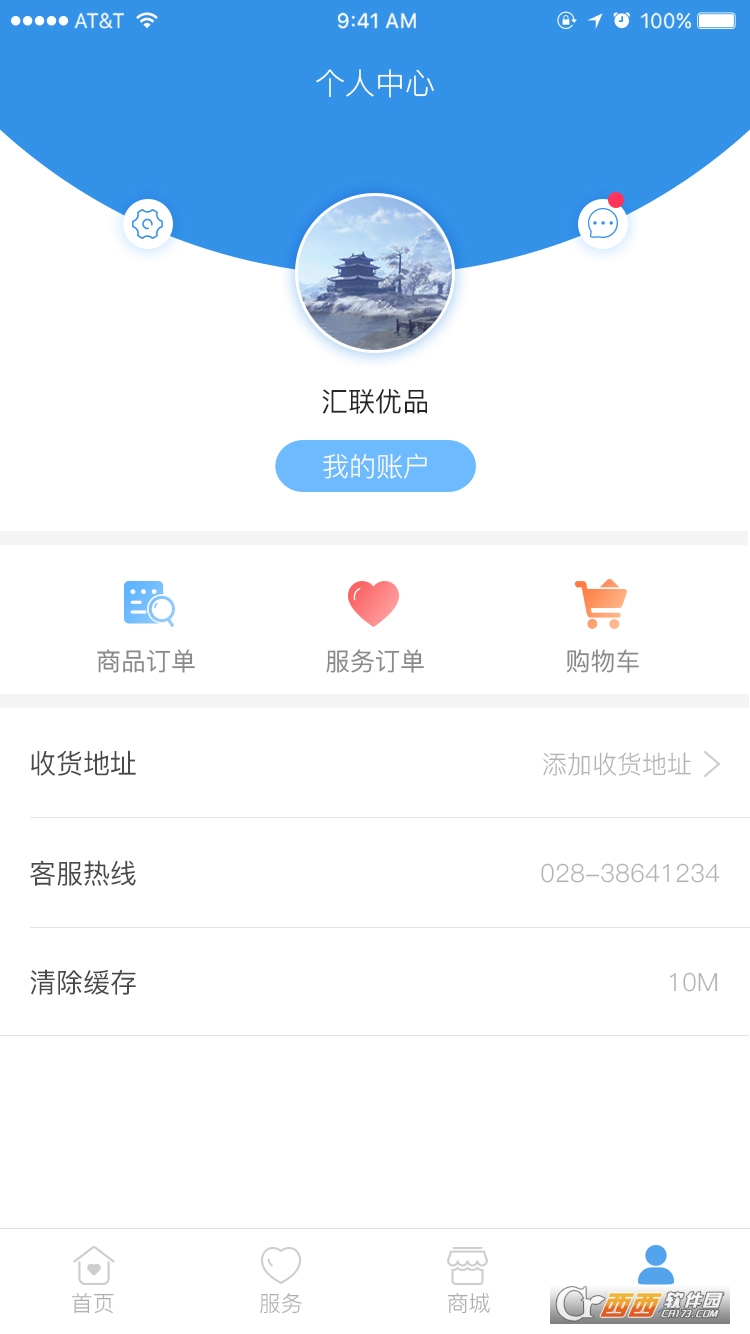Click the 我的账户 account button

click(x=375, y=465)
